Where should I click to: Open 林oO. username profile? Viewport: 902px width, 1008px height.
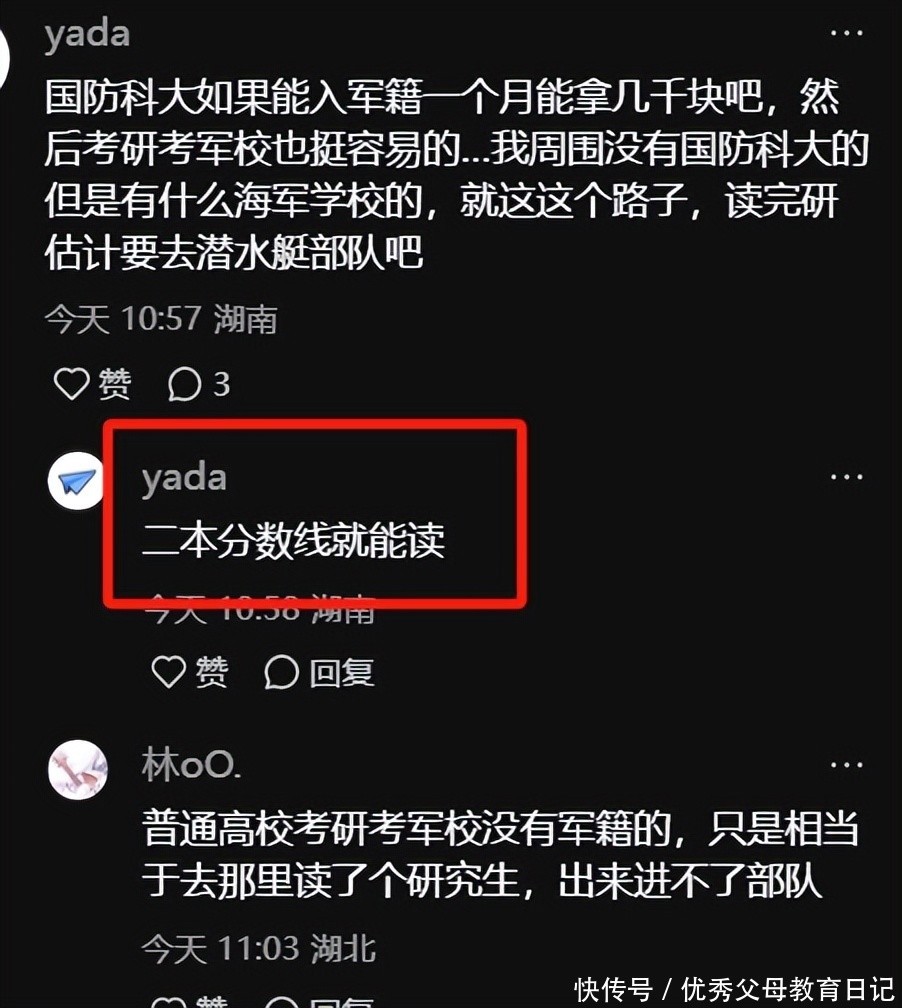(x=192, y=766)
